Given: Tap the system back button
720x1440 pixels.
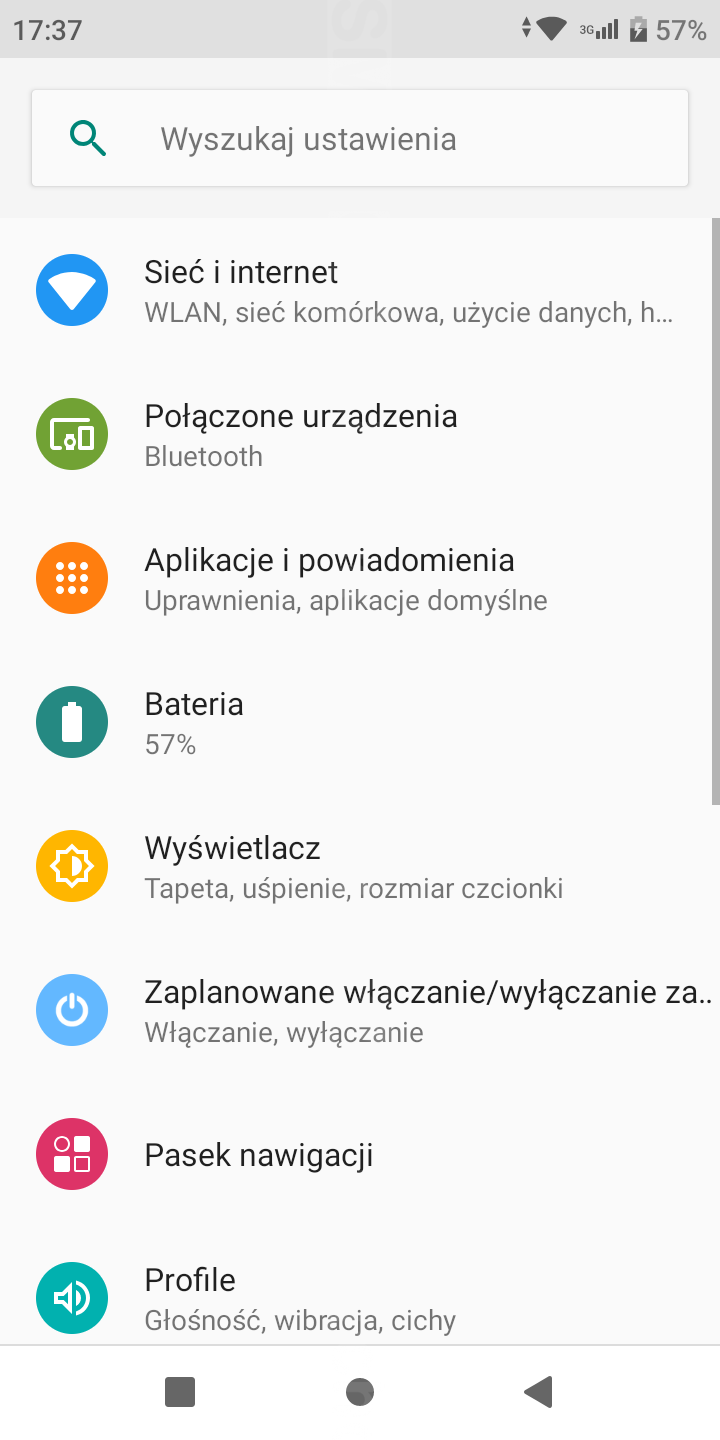Looking at the screenshot, I should pos(538,1391).
